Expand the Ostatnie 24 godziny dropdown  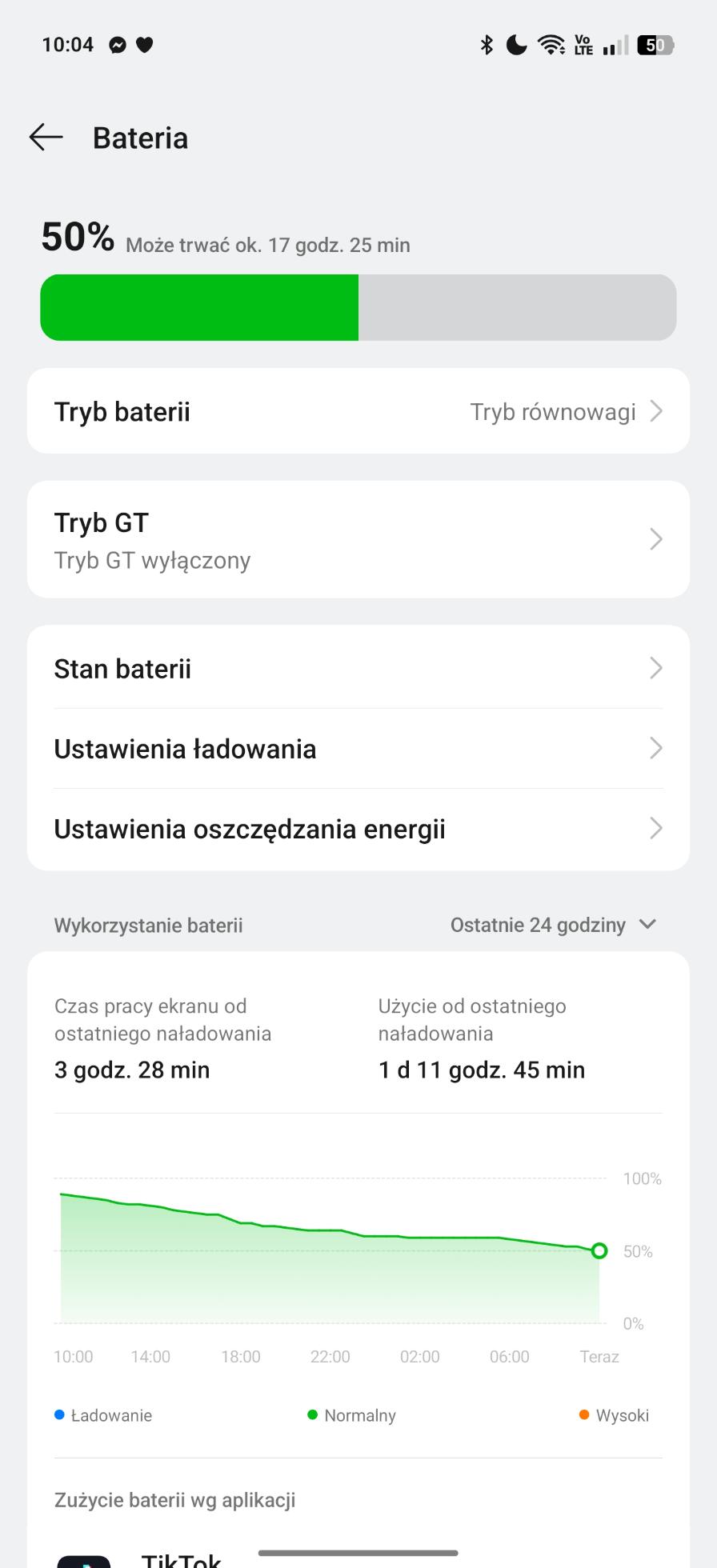click(554, 925)
